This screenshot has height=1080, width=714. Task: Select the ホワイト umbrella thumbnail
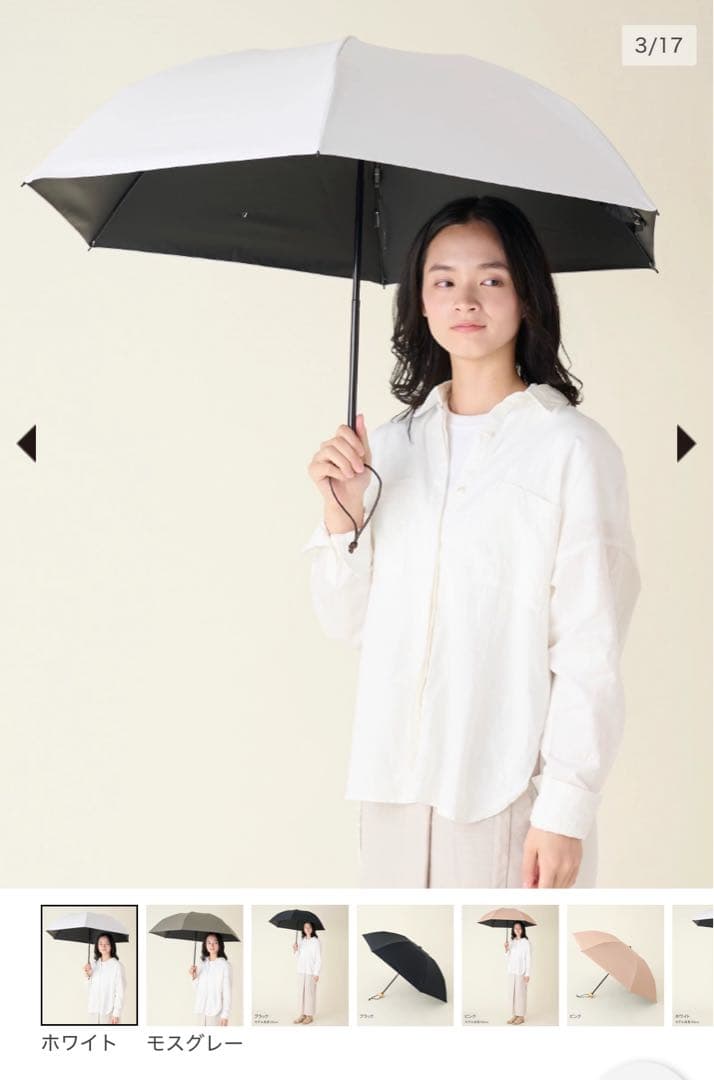click(89, 964)
